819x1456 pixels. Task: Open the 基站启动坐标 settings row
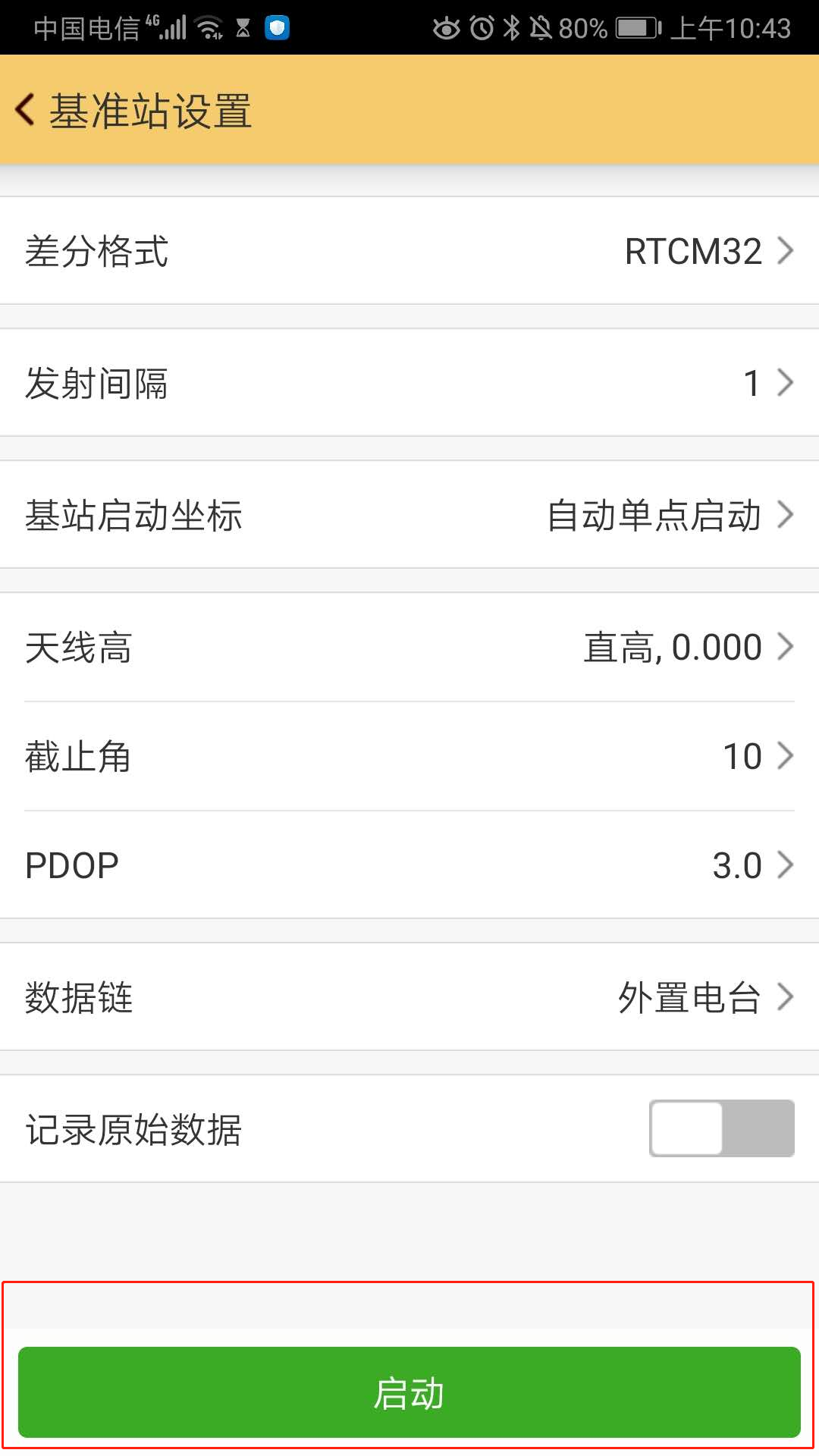[x=409, y=516]
